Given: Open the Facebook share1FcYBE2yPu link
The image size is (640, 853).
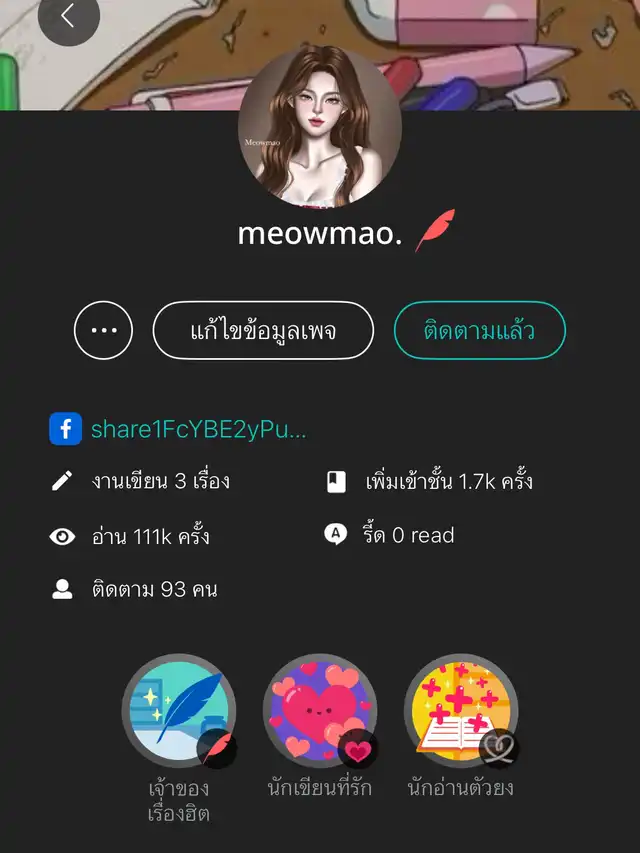Looking at the screenshot, I should (198, 430).
